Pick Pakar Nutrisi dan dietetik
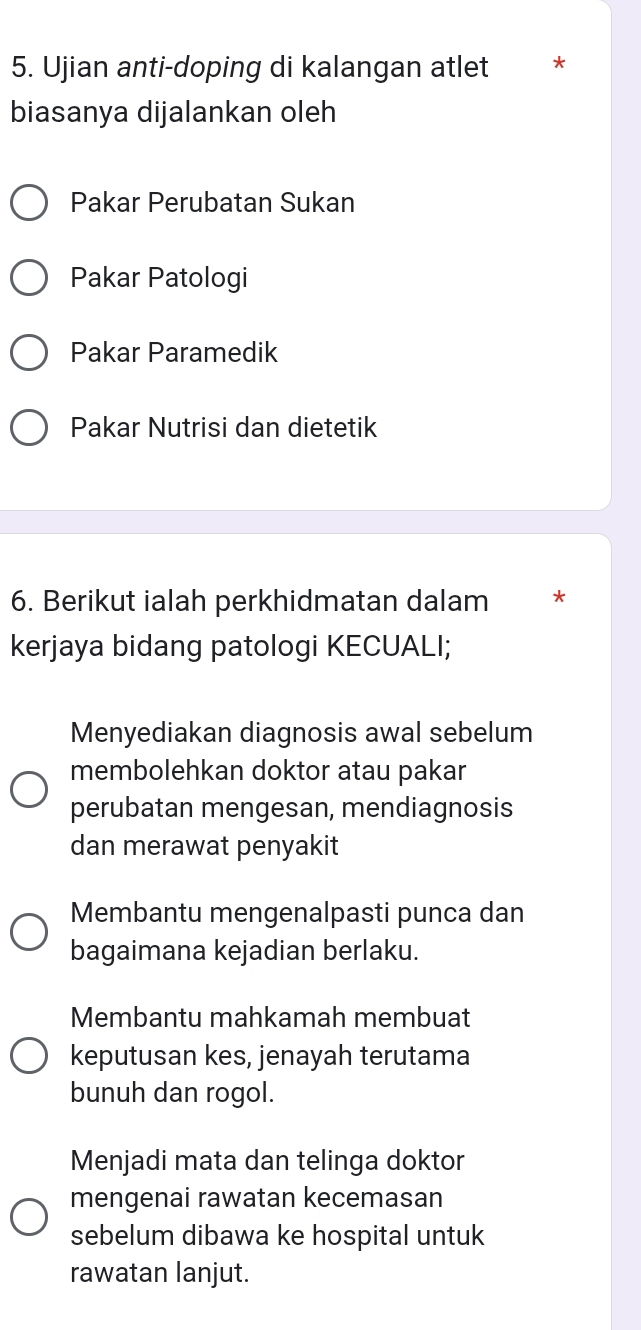 [x=29, y=428]
